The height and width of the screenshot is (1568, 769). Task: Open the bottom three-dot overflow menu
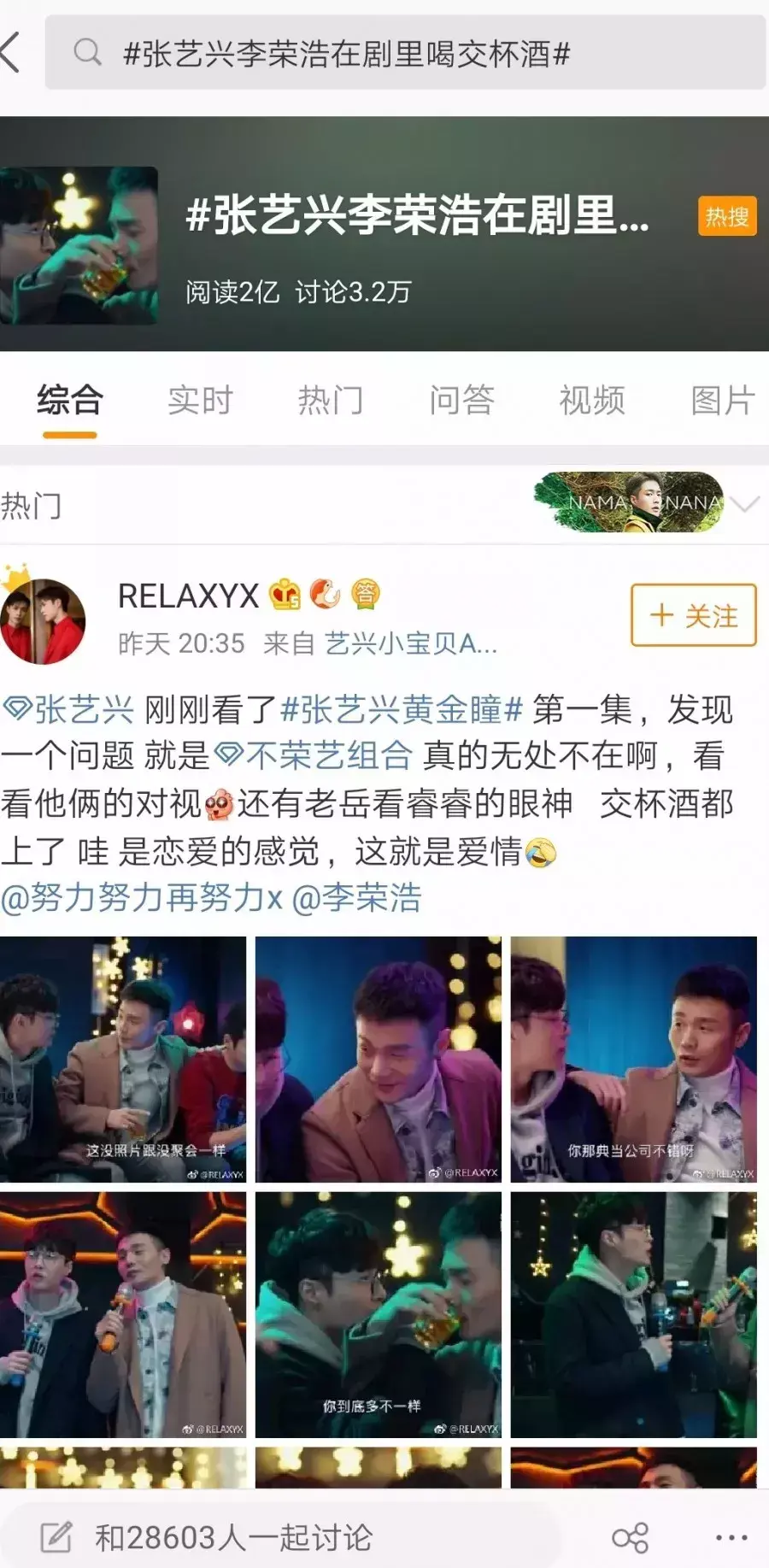(x=731, y=1537)
